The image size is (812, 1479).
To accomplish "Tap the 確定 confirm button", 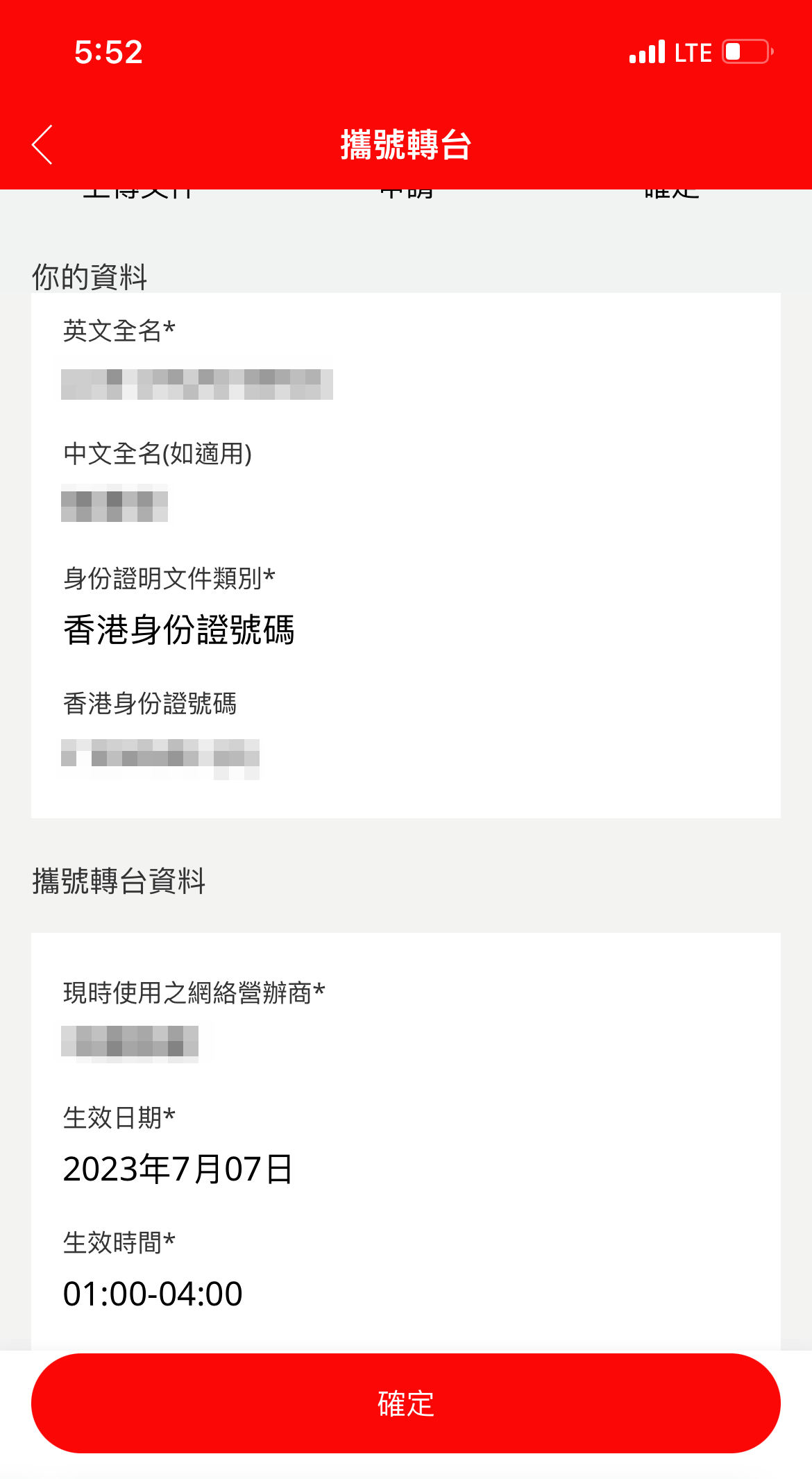I will pyautogui.click(x=406, y=1403).
